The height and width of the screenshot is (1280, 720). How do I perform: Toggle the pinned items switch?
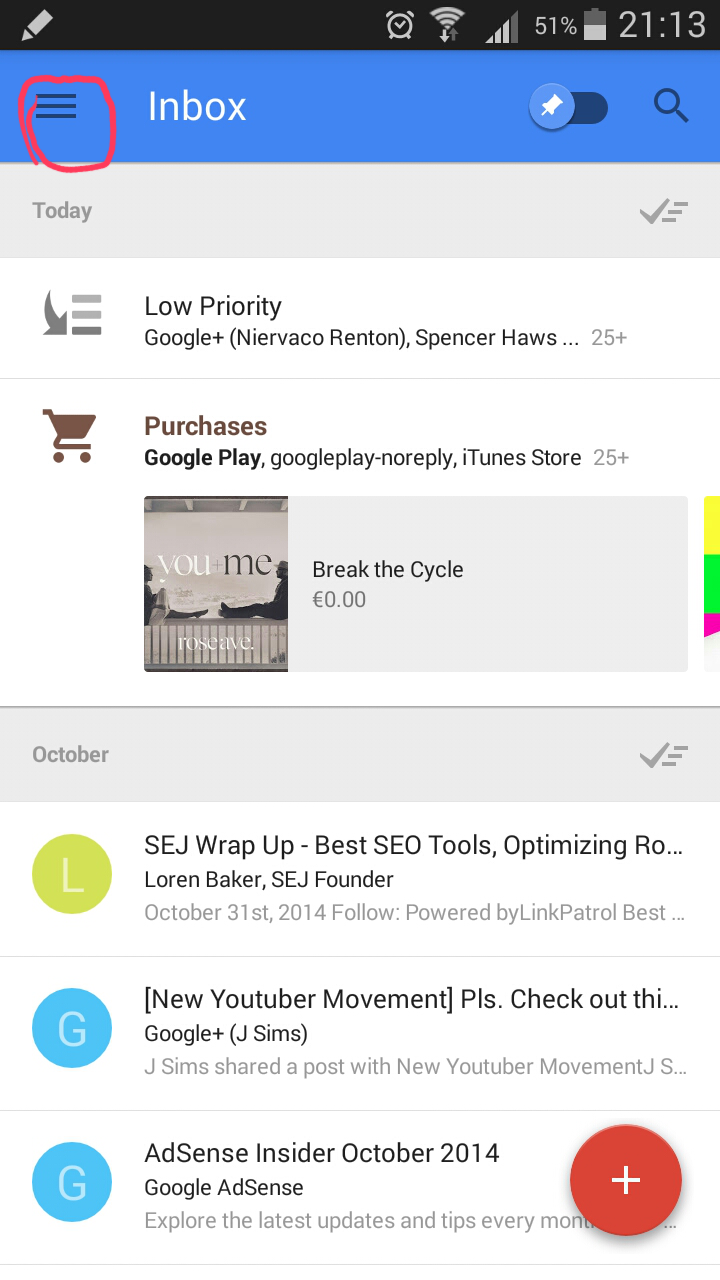coord(569,107)
